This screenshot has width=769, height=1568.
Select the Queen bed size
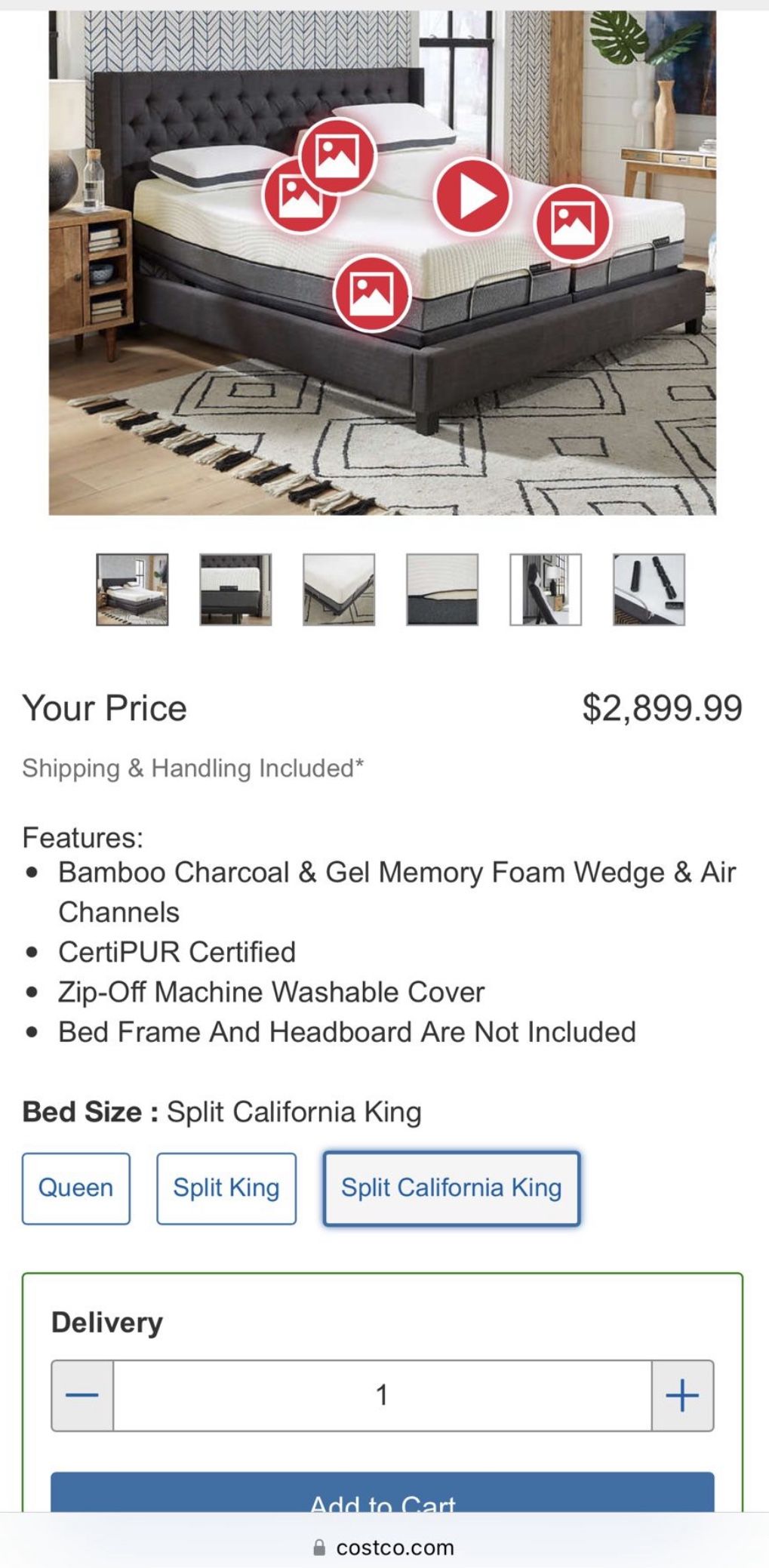point(75,1188)
